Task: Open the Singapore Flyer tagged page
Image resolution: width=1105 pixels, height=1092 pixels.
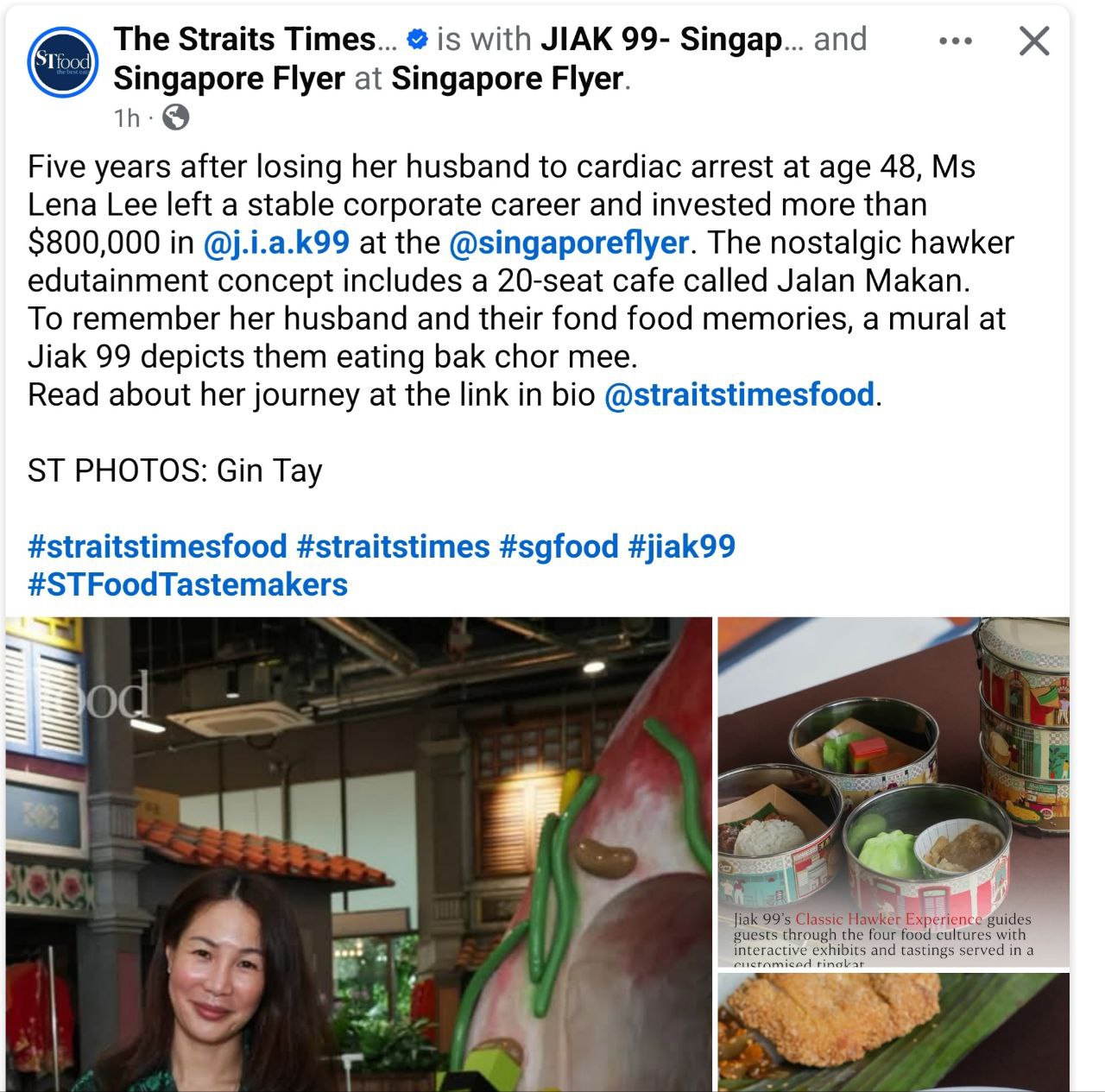Action: [229, 79]
